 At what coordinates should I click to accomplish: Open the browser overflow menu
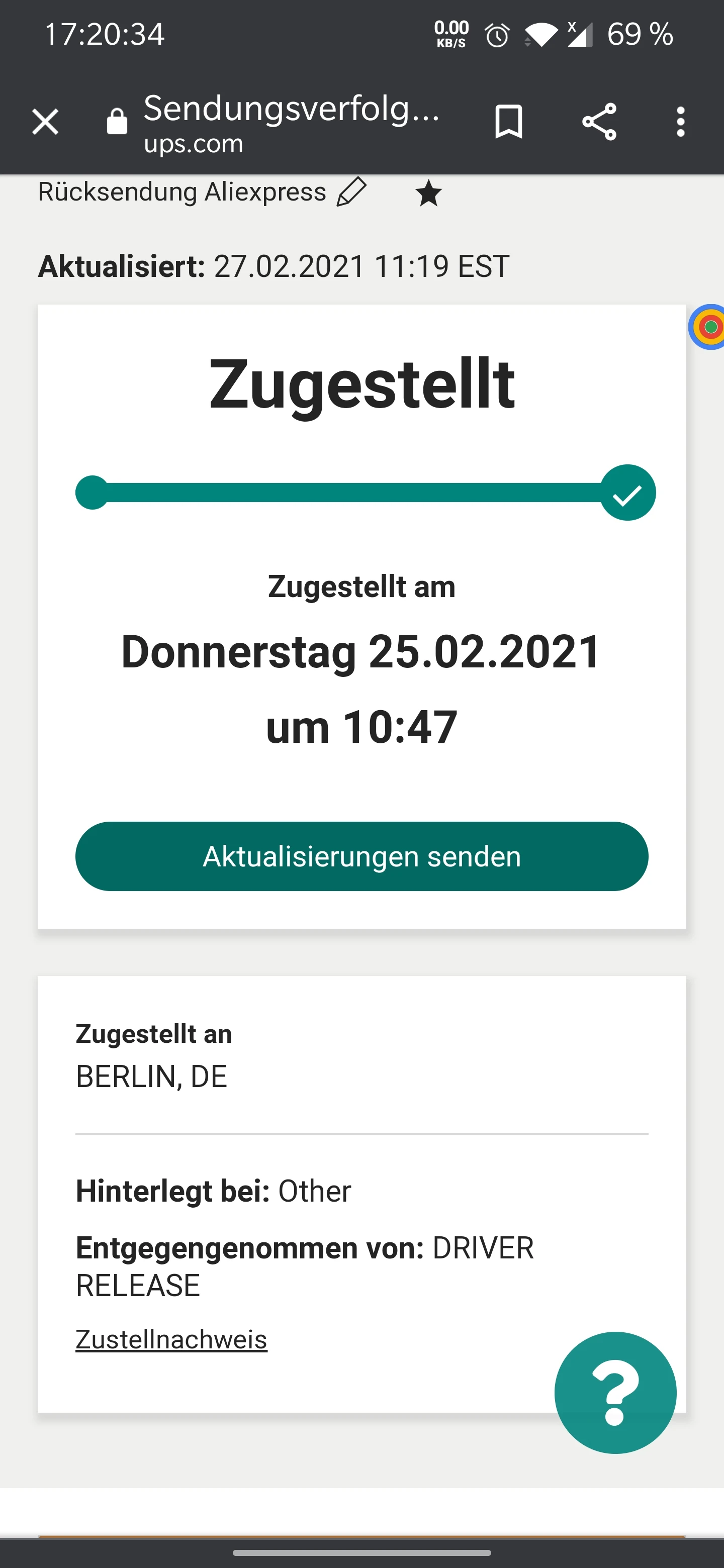(x=681, y=122)
